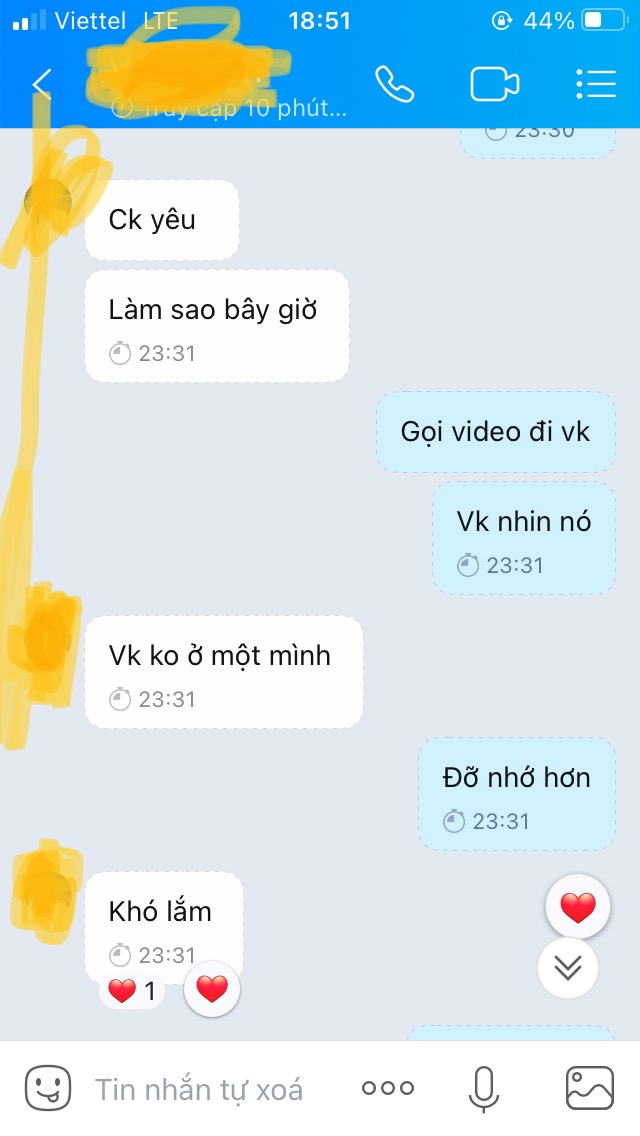640x1136 pixels.
Task: Open more attachment options
Action: (388, 1088)
